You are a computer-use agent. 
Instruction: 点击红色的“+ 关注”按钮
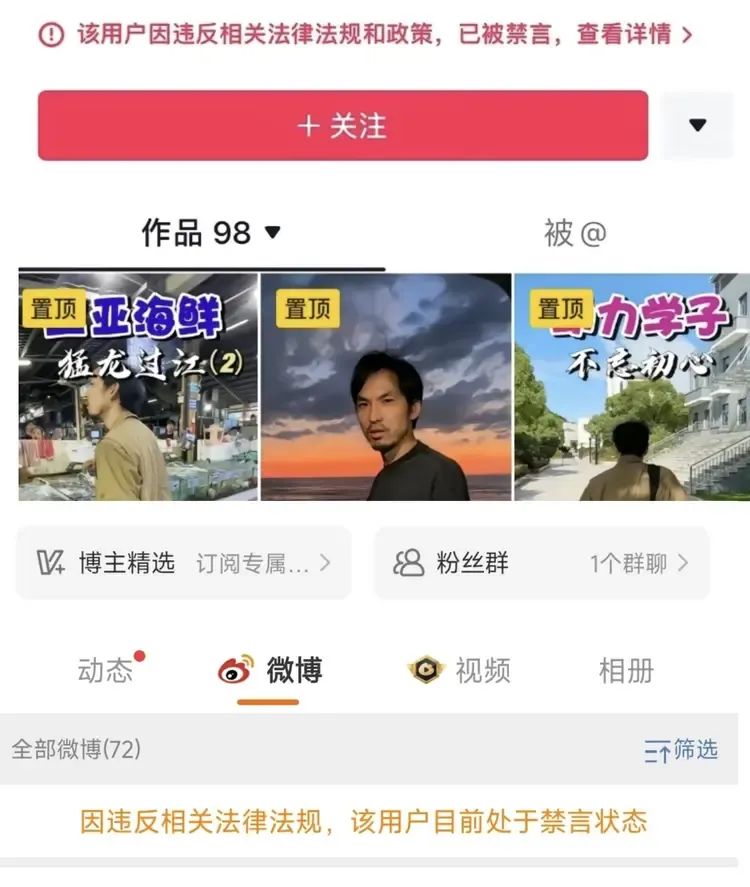[342, 126]
